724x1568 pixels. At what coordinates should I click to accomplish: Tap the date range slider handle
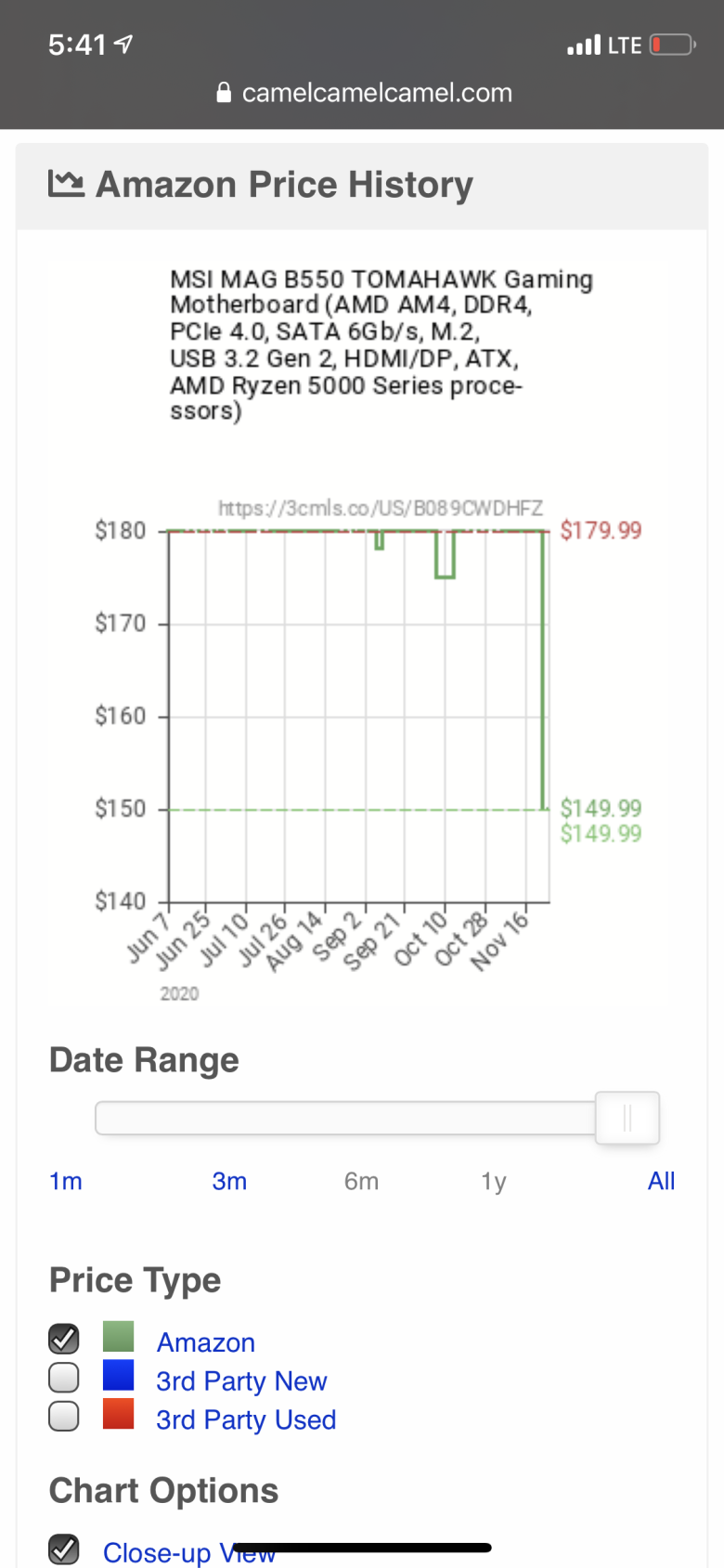tap(627, 1118)
